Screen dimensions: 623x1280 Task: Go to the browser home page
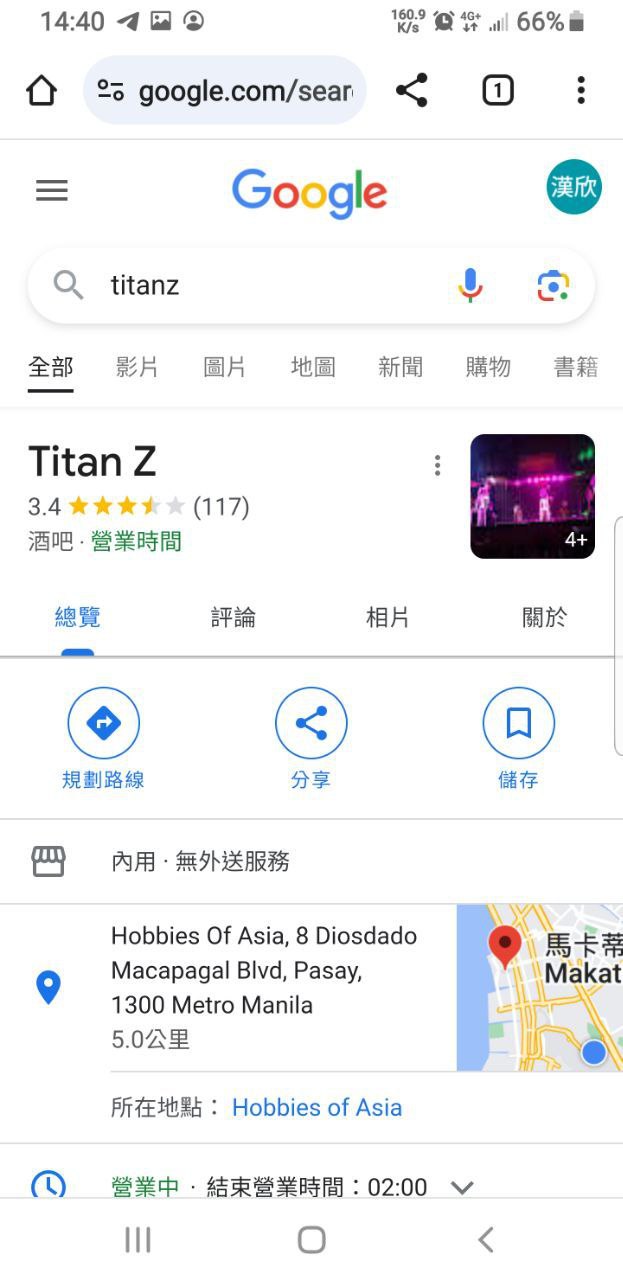pos(41,91)
